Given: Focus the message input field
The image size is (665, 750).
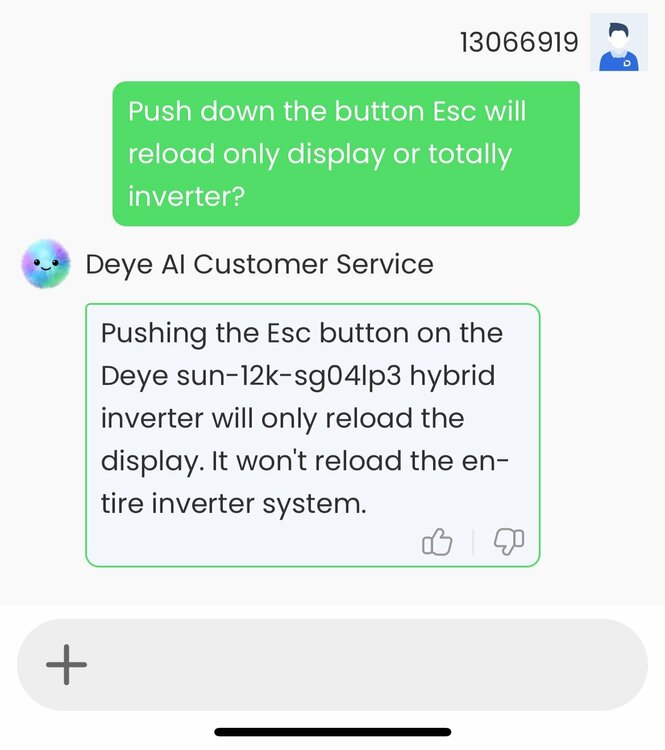Looking at the screenshot, I should [x=360, y=665].
